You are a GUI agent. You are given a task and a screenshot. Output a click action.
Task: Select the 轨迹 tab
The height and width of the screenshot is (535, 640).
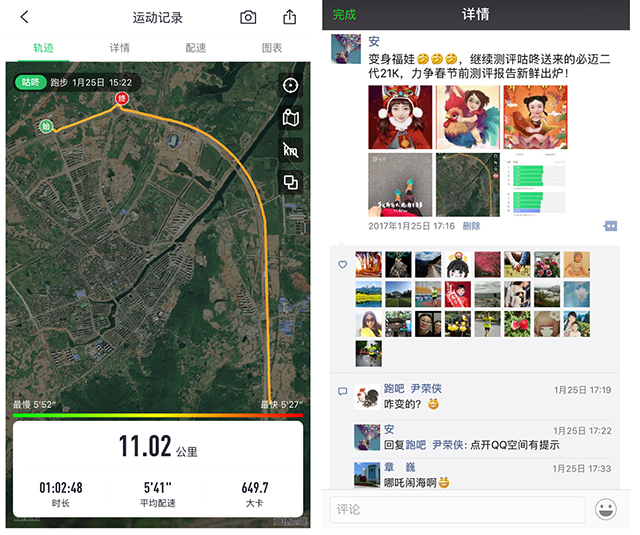(43, 48)
